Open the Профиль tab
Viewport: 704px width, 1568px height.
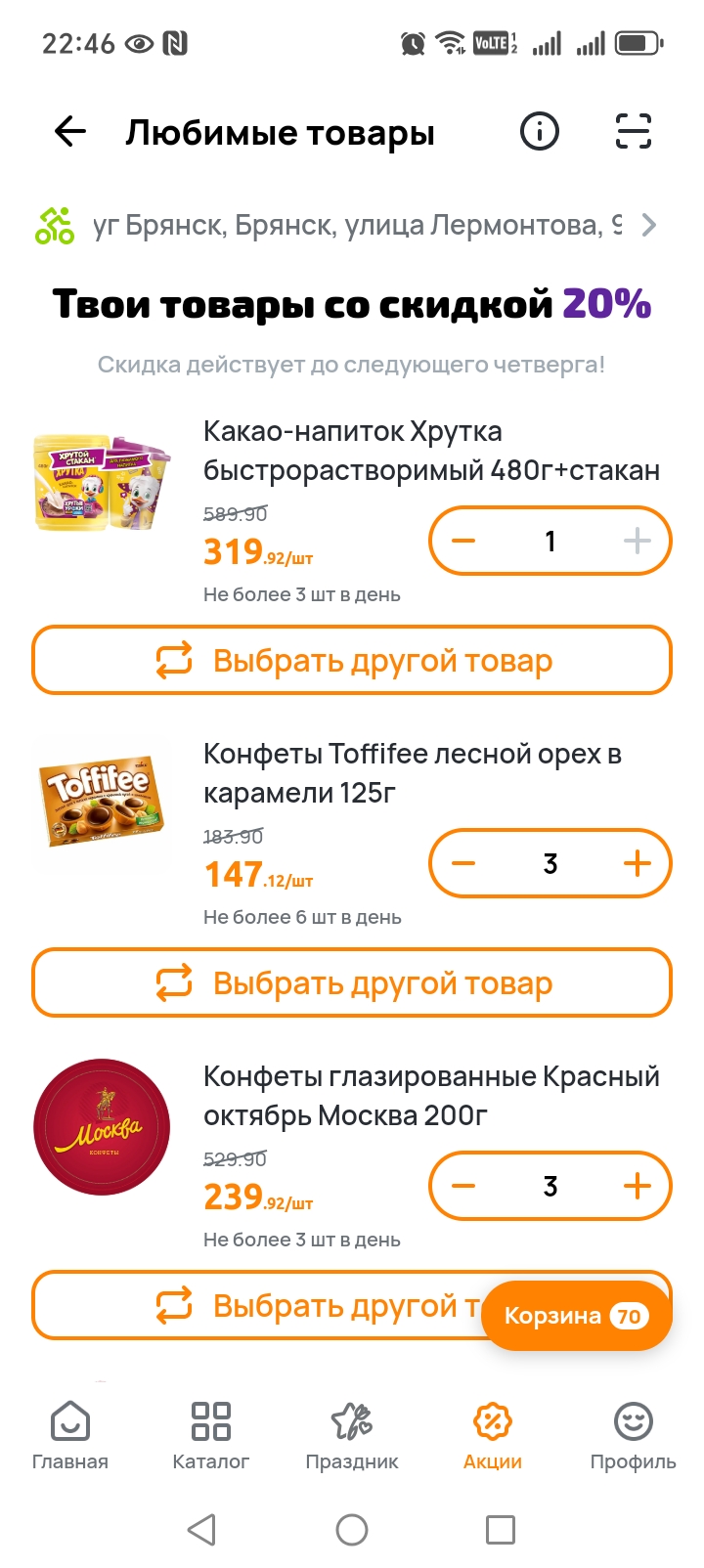[633, 1434]
